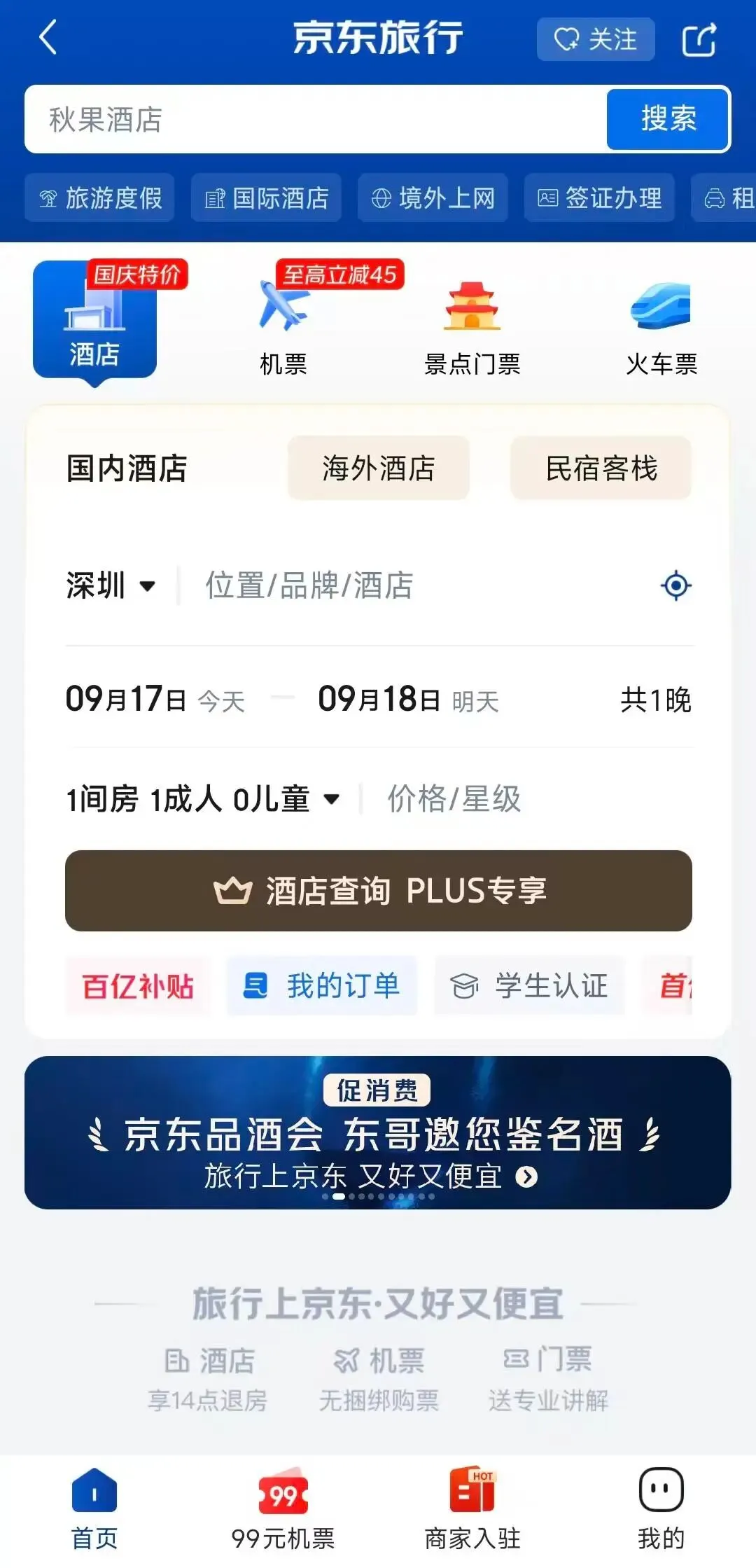Switch to the 景点门票 category
756x1568 pixels.
pos(472,327)
